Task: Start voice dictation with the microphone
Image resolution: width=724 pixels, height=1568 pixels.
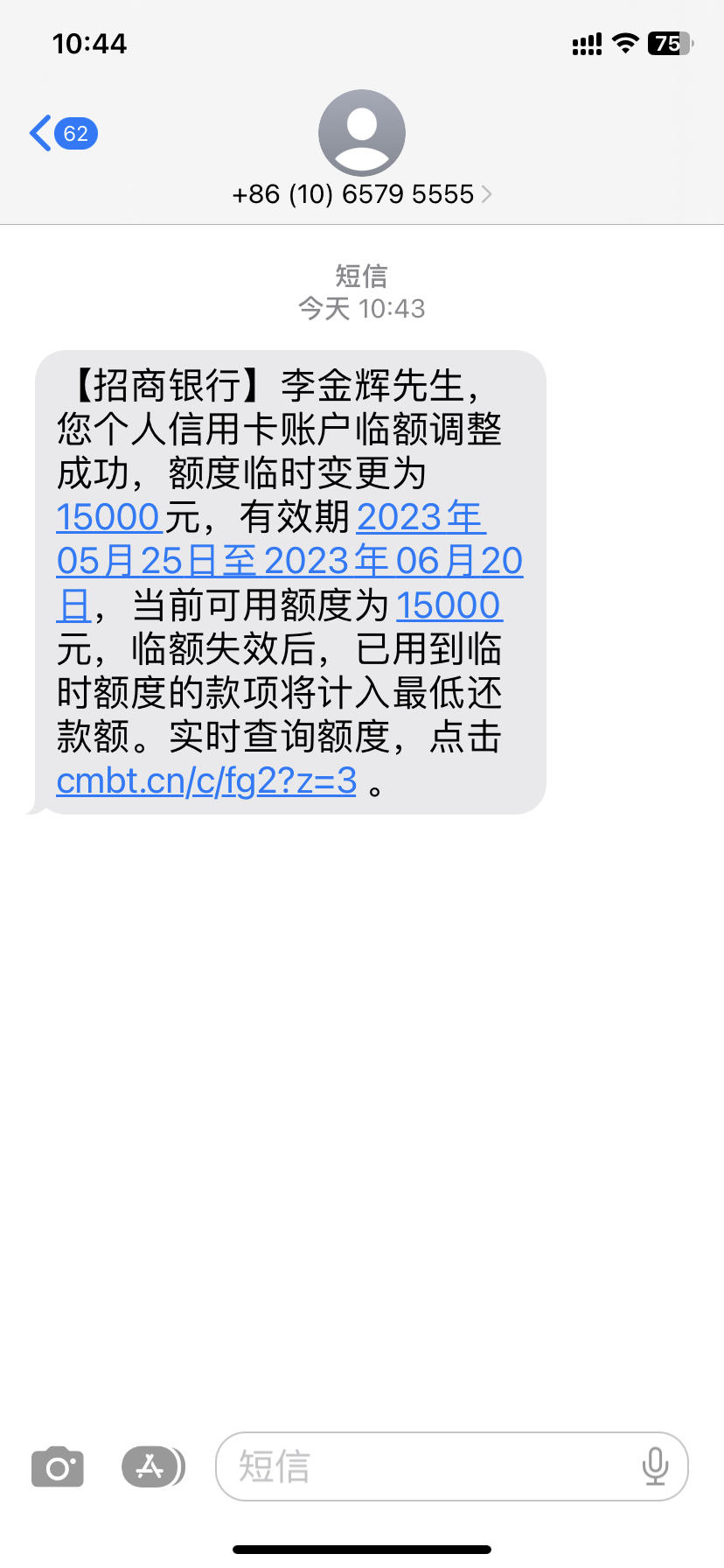Action: click(655, 1466)
